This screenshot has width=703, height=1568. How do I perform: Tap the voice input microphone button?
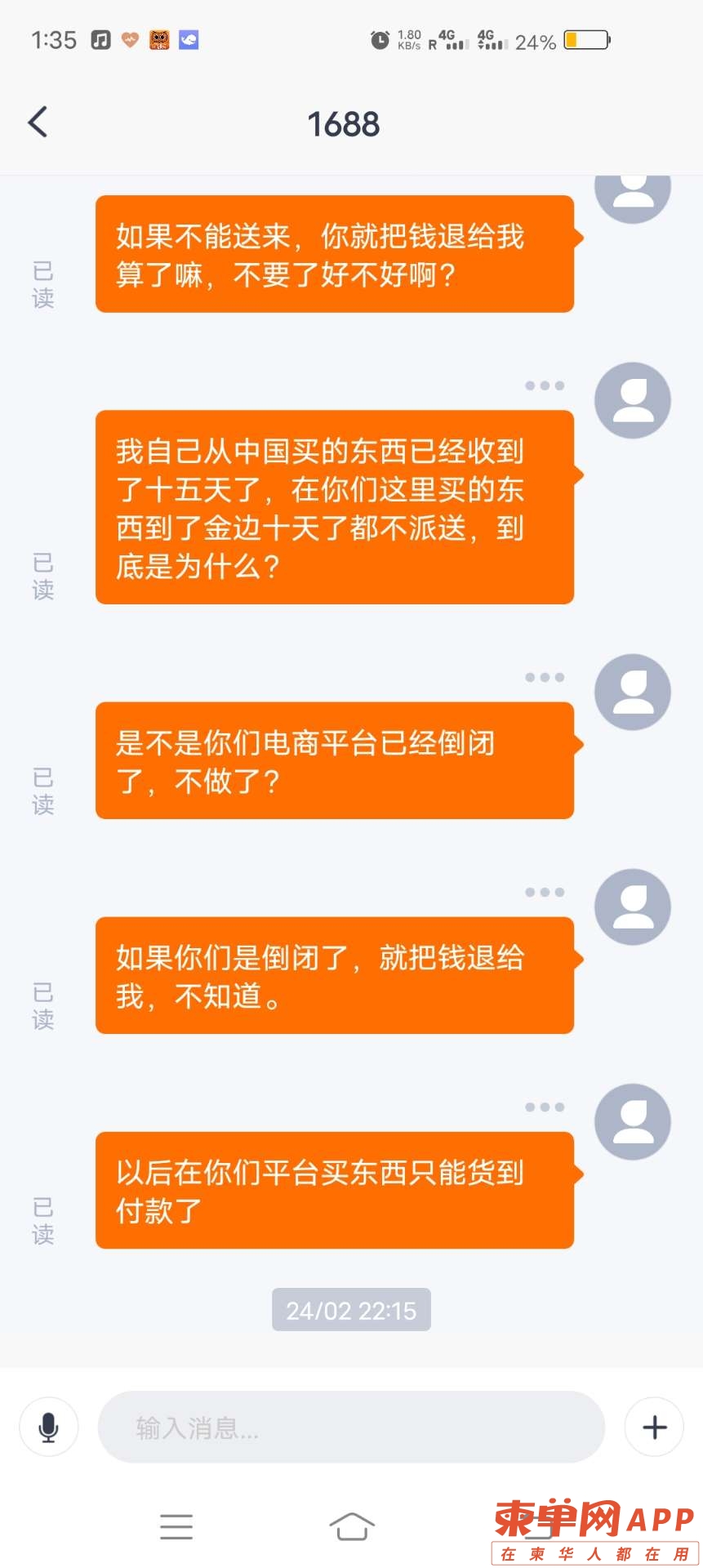click(x=49, y=1427)
